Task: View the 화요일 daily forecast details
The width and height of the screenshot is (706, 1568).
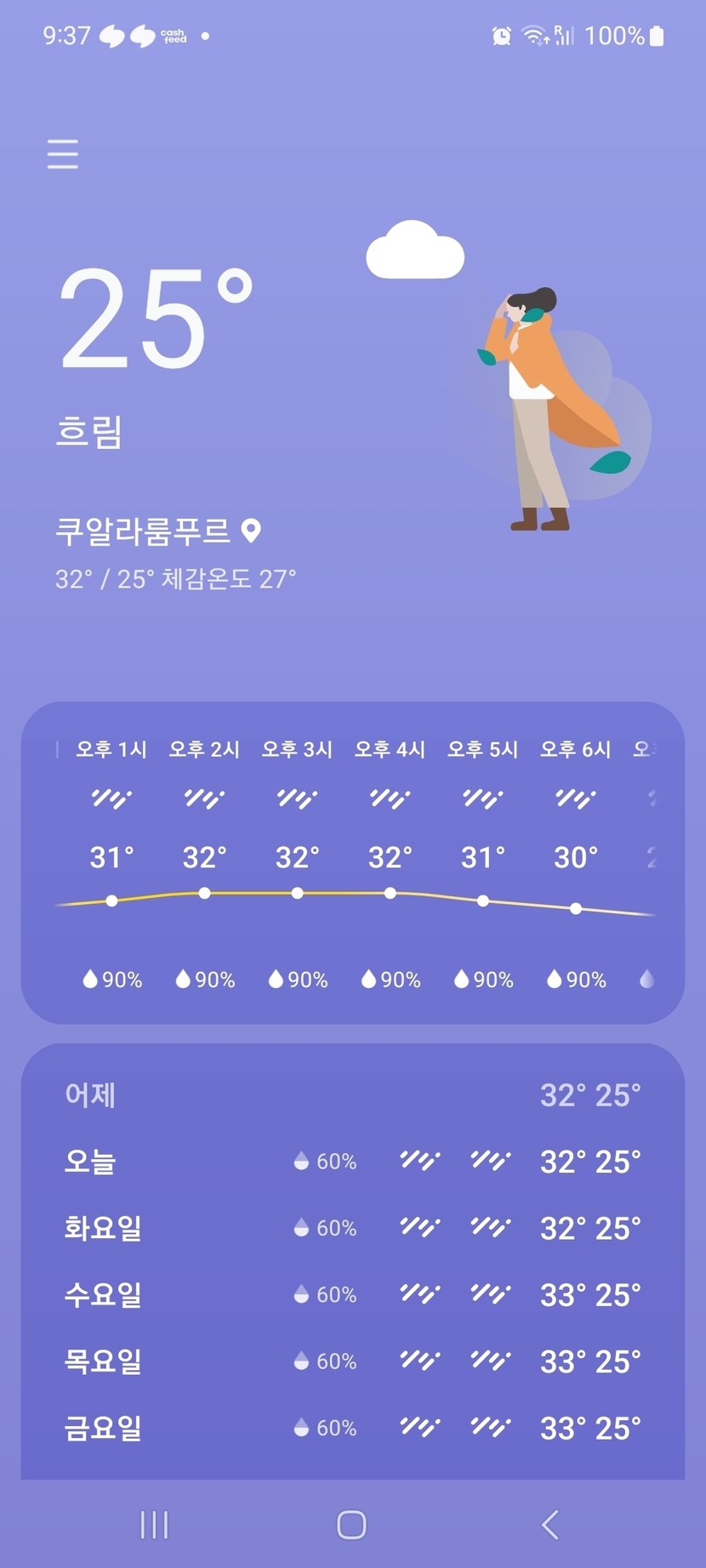Action: [x=352, y=1228]
